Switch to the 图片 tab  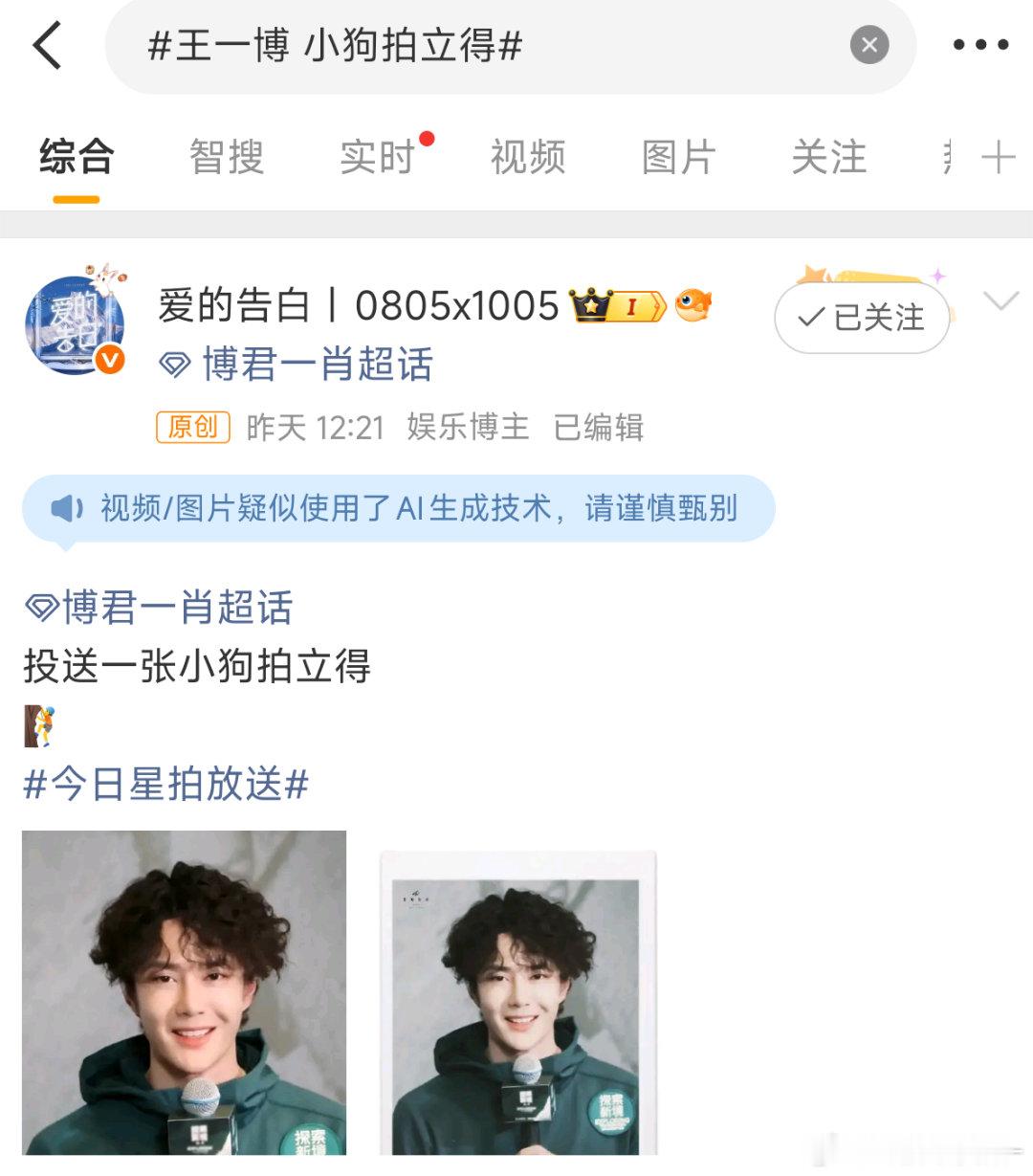tap(677, 156)
